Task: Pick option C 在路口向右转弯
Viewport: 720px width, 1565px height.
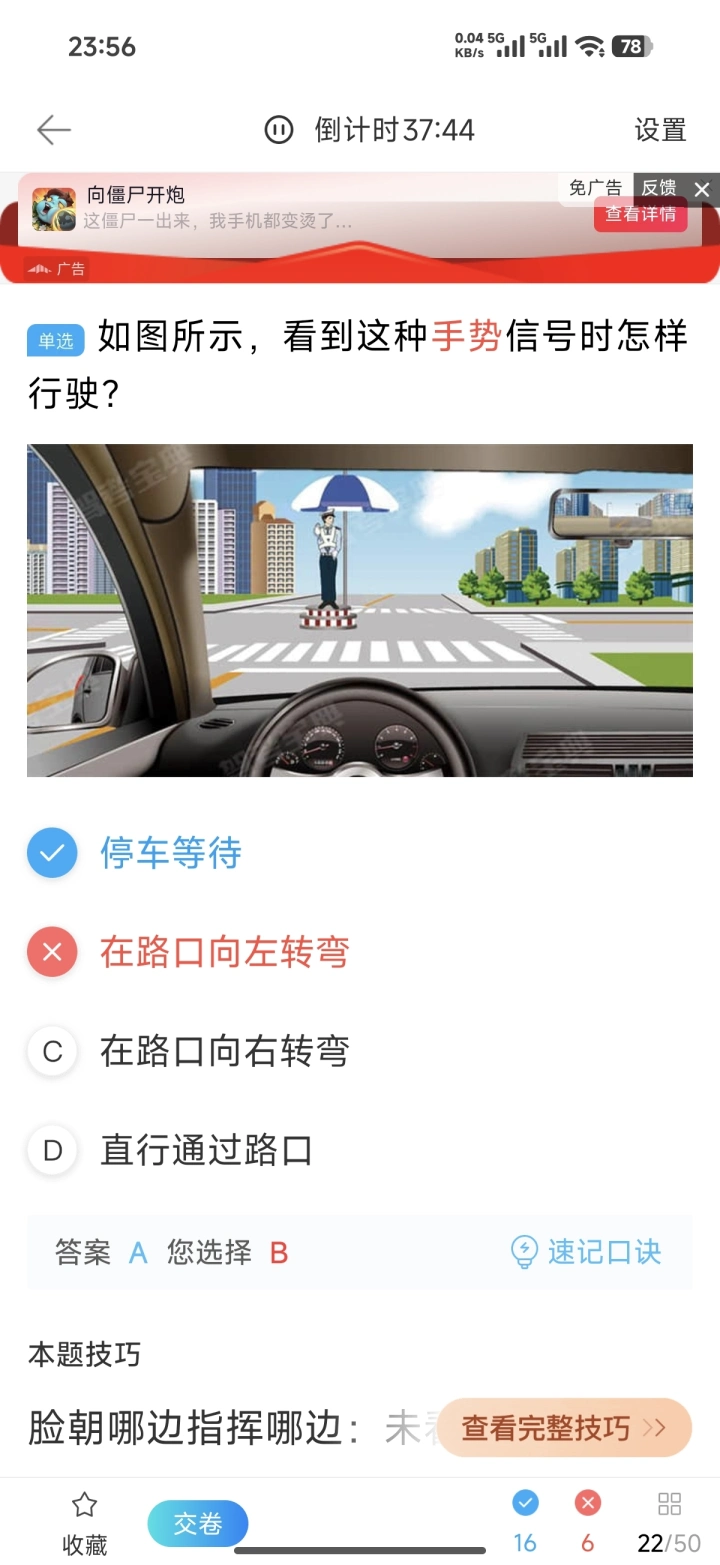Action: tap(224, 1051)
